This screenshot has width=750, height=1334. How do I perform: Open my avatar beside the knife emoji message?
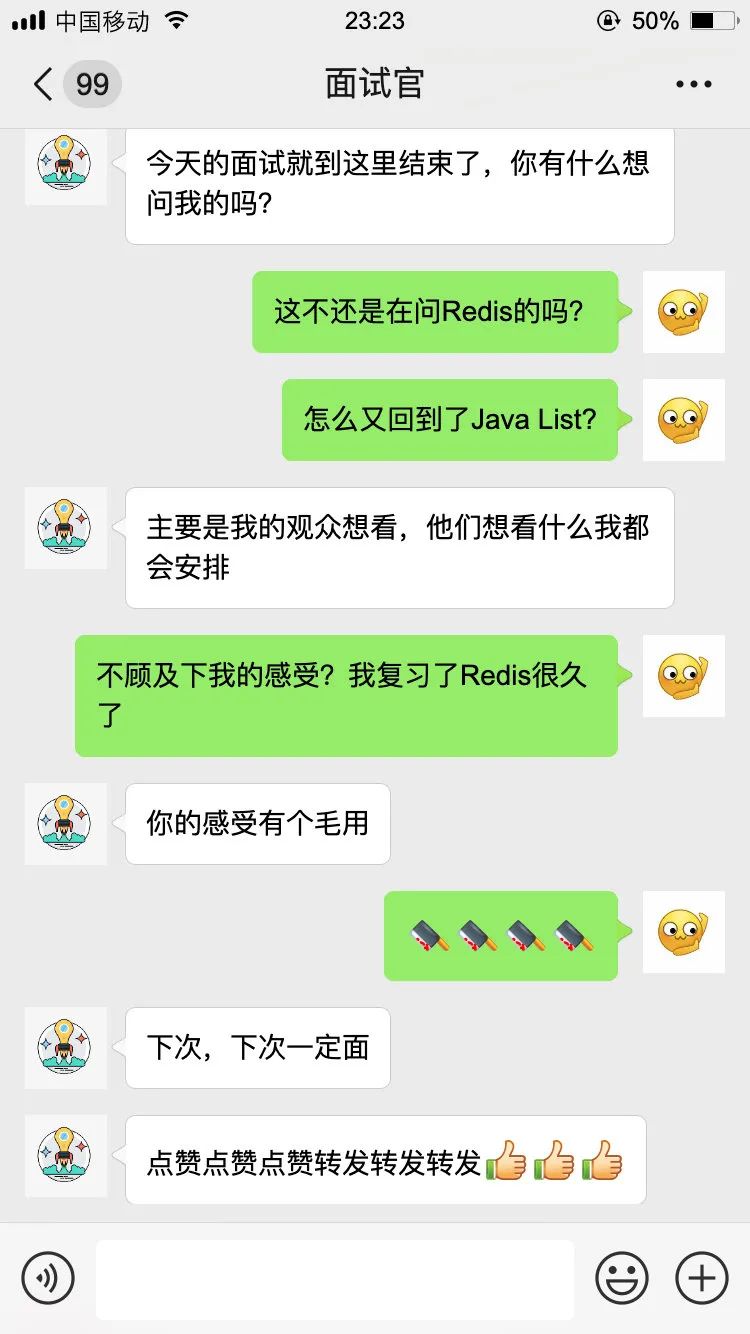pos(683,932)
